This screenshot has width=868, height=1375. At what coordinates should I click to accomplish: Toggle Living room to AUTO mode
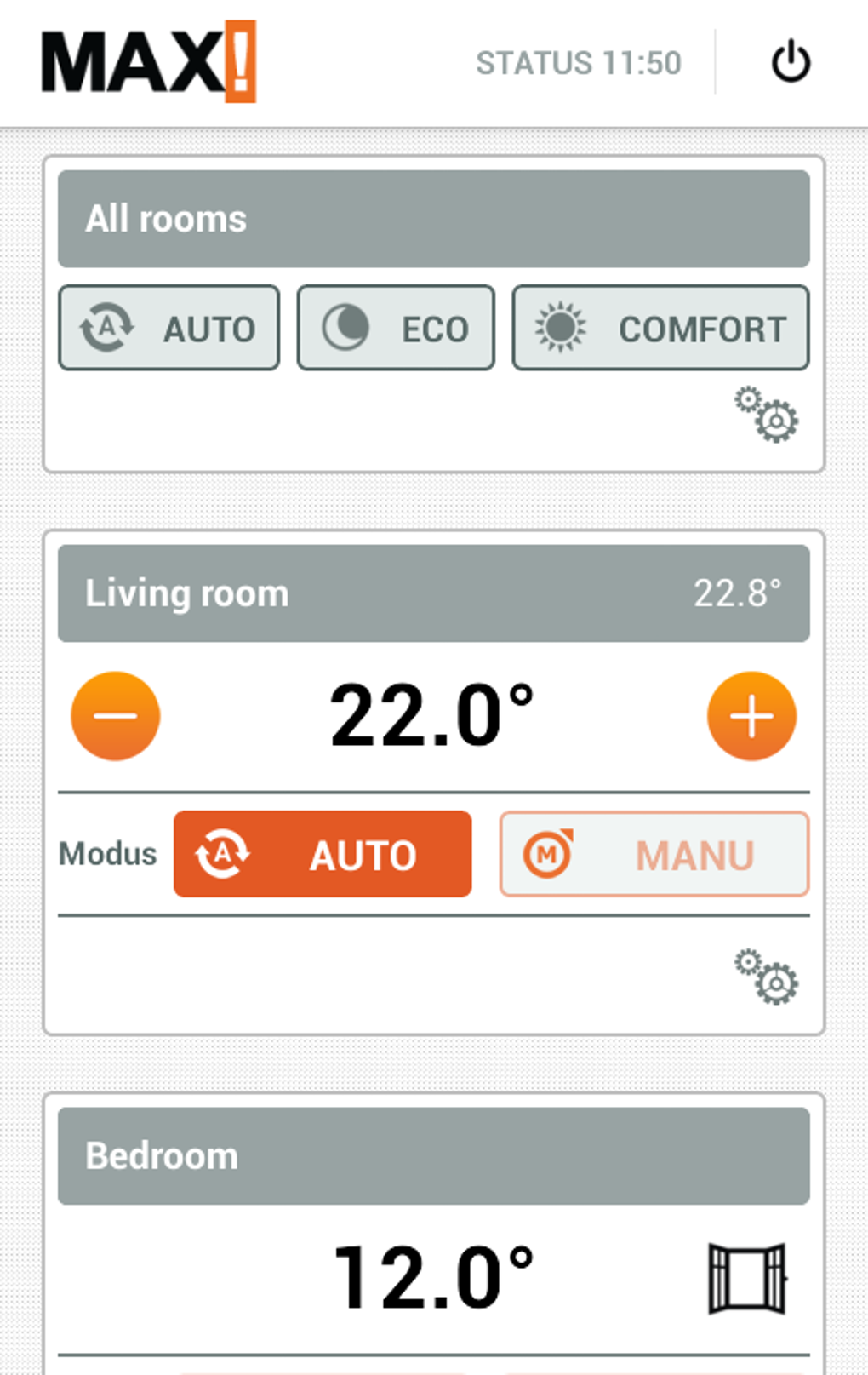coord(323,855)
